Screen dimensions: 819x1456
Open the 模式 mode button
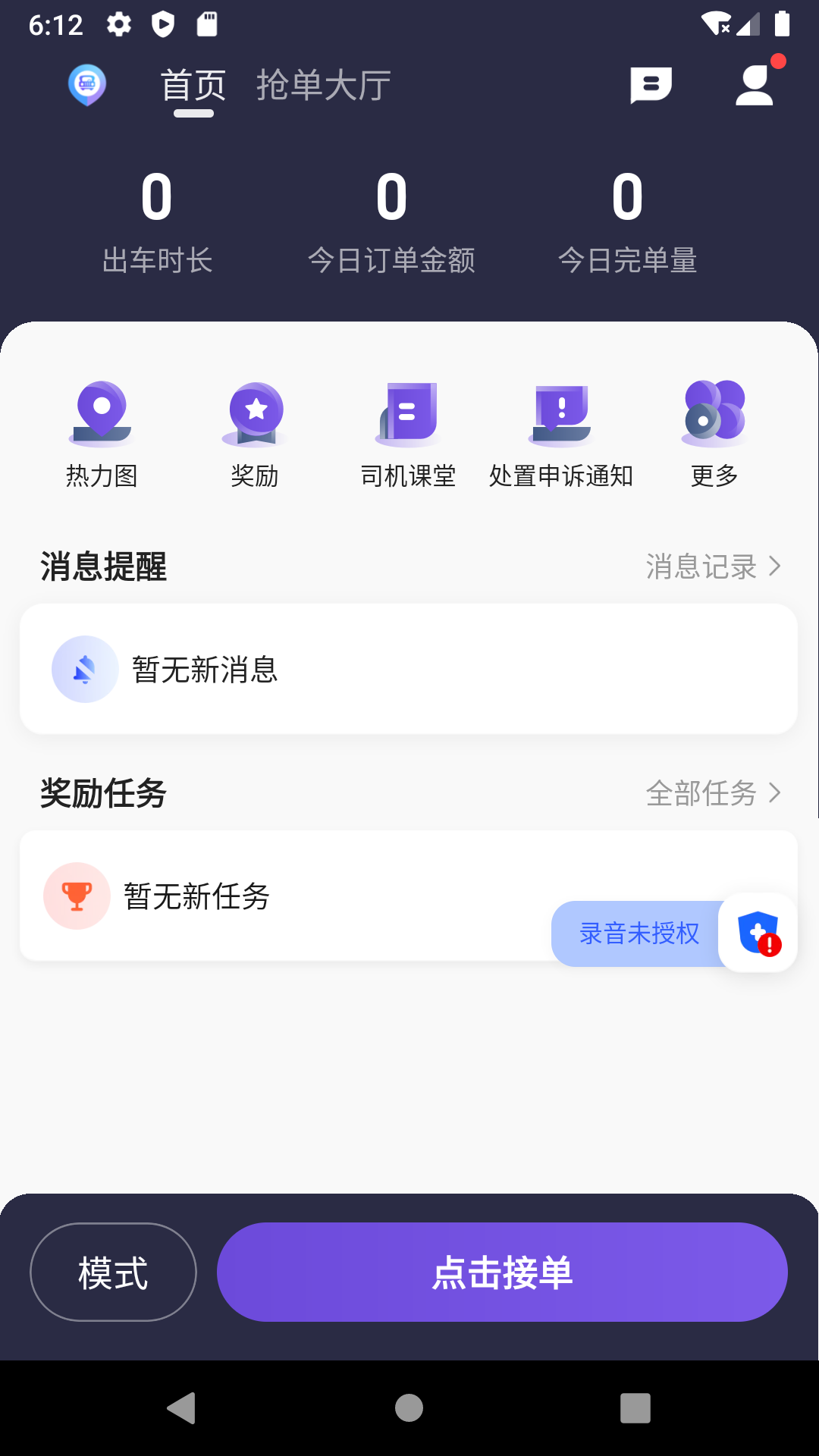(x=113, y=1272)
